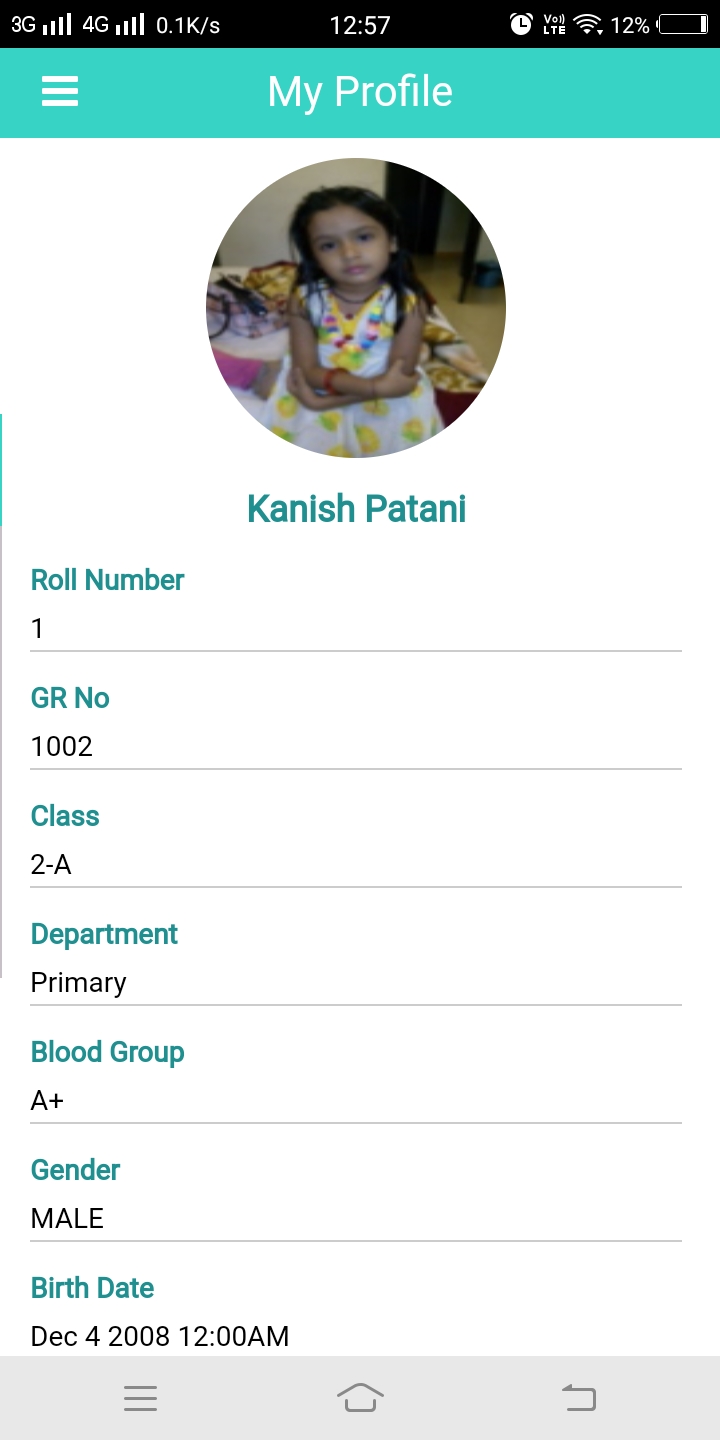
Task: Go to the system home screen
Action: [x=360, y=1398]
